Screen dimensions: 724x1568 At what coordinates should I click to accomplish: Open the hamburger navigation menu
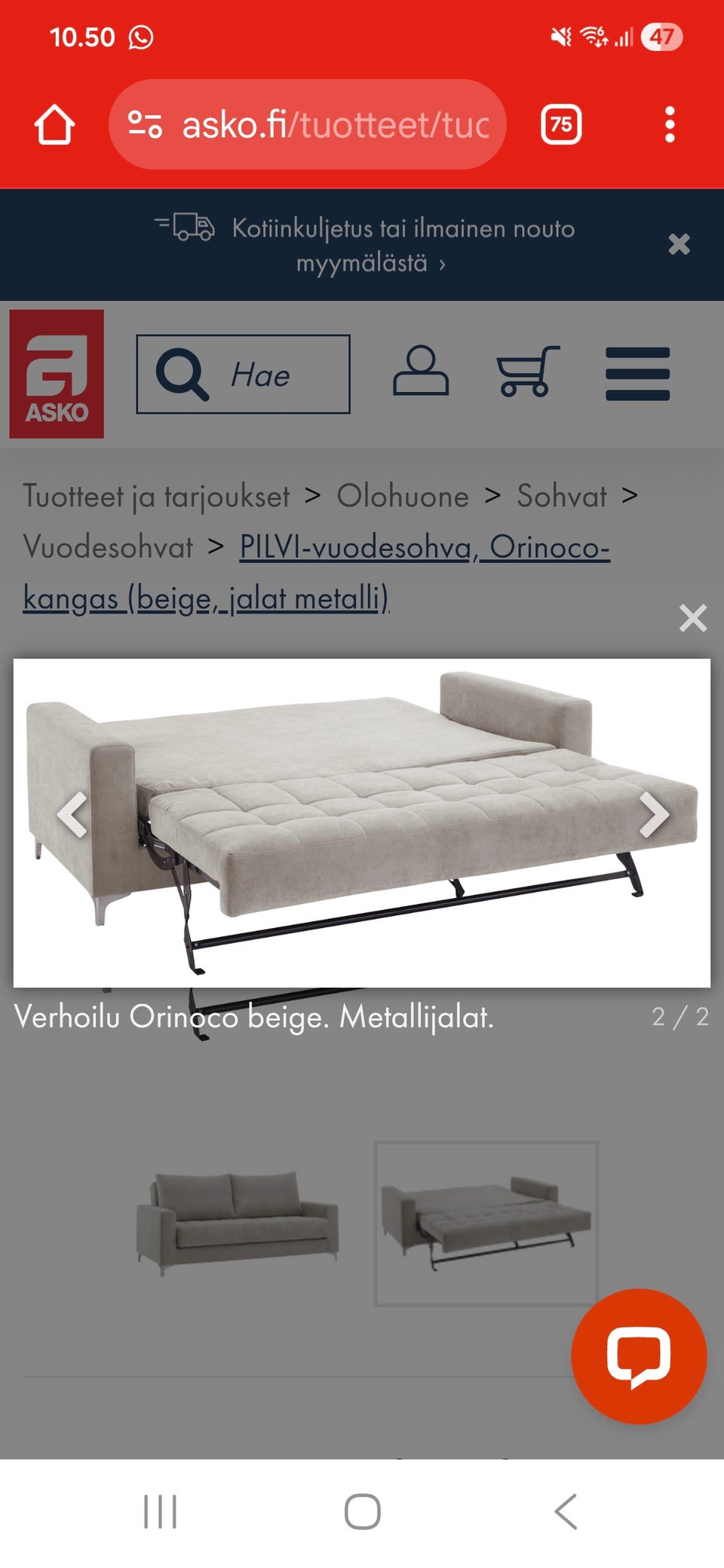coord(637,373)
